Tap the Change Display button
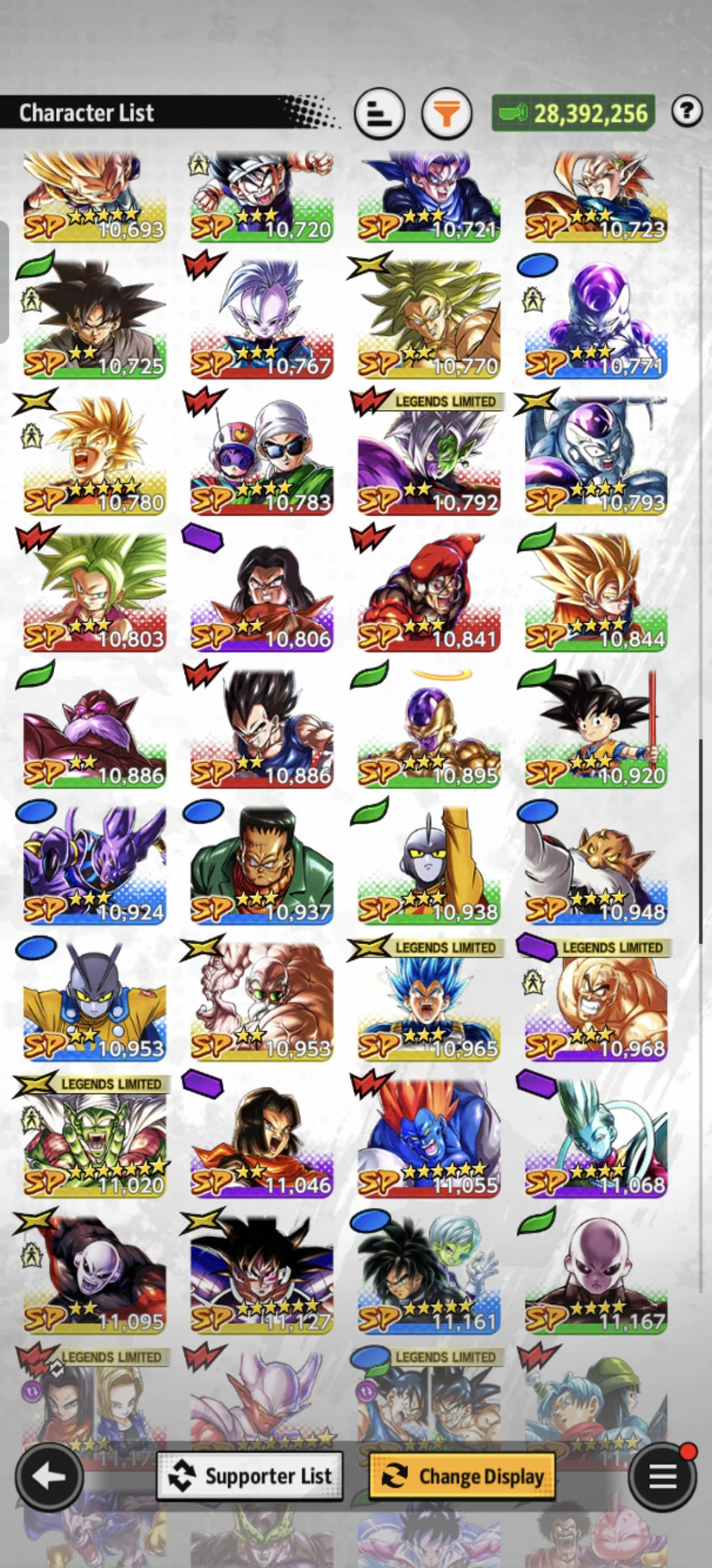 [462, 1476]
